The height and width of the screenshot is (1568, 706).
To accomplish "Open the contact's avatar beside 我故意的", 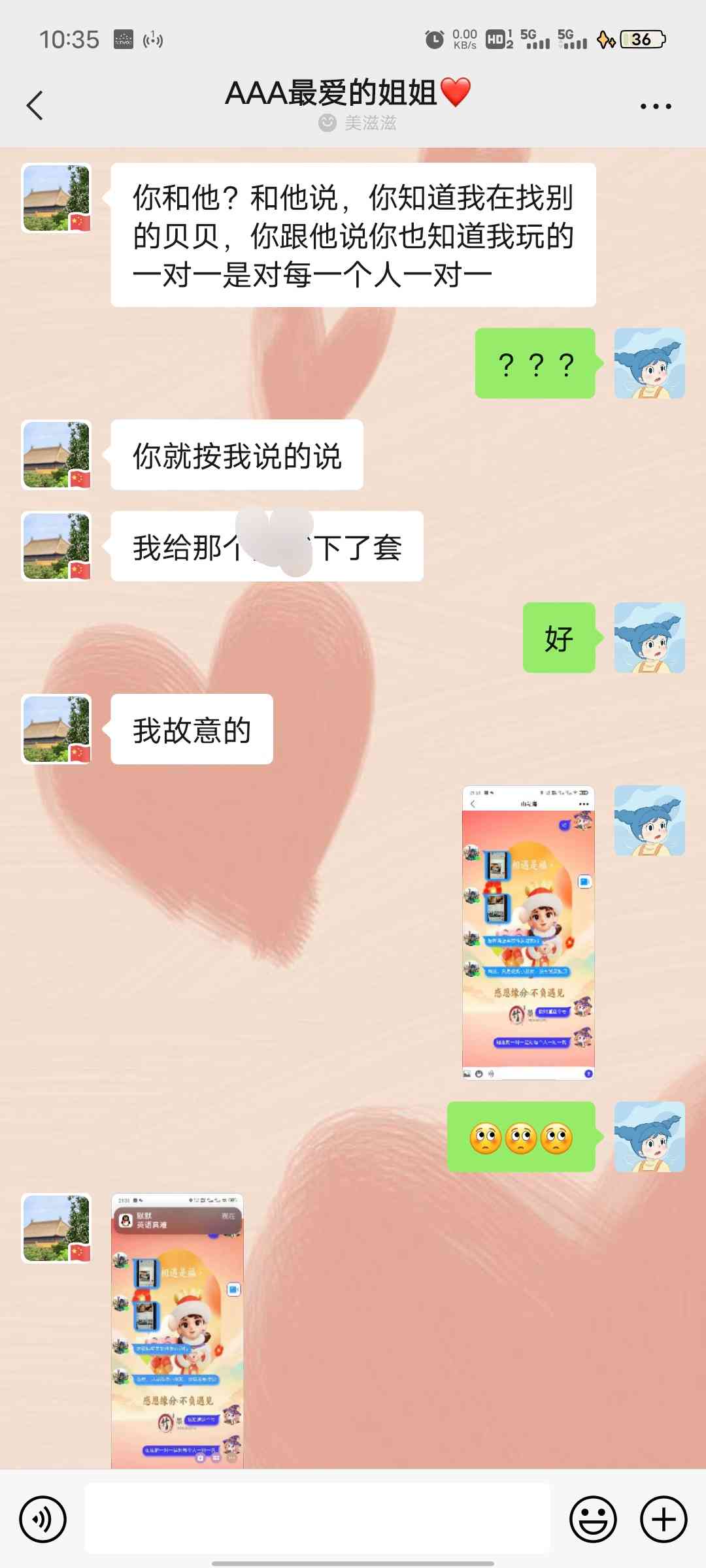I will 56,729.
